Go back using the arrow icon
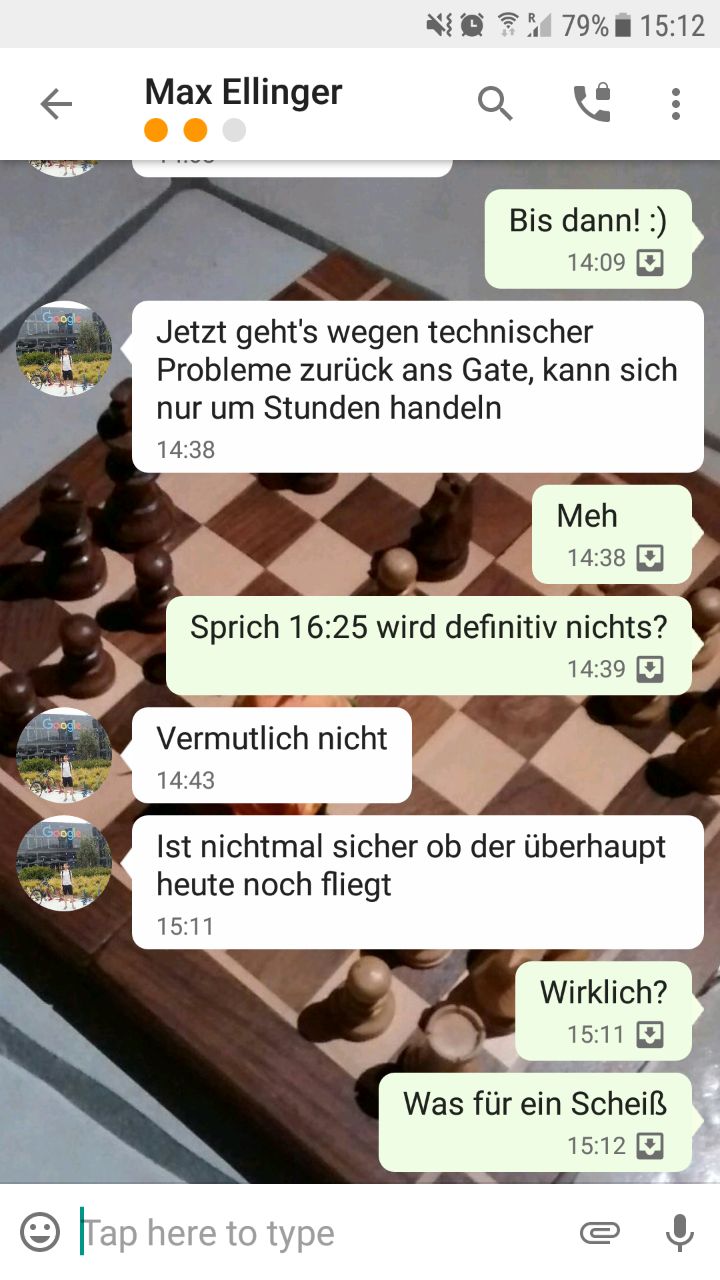Screen dimensions: 720x1280 pos(56,104)
